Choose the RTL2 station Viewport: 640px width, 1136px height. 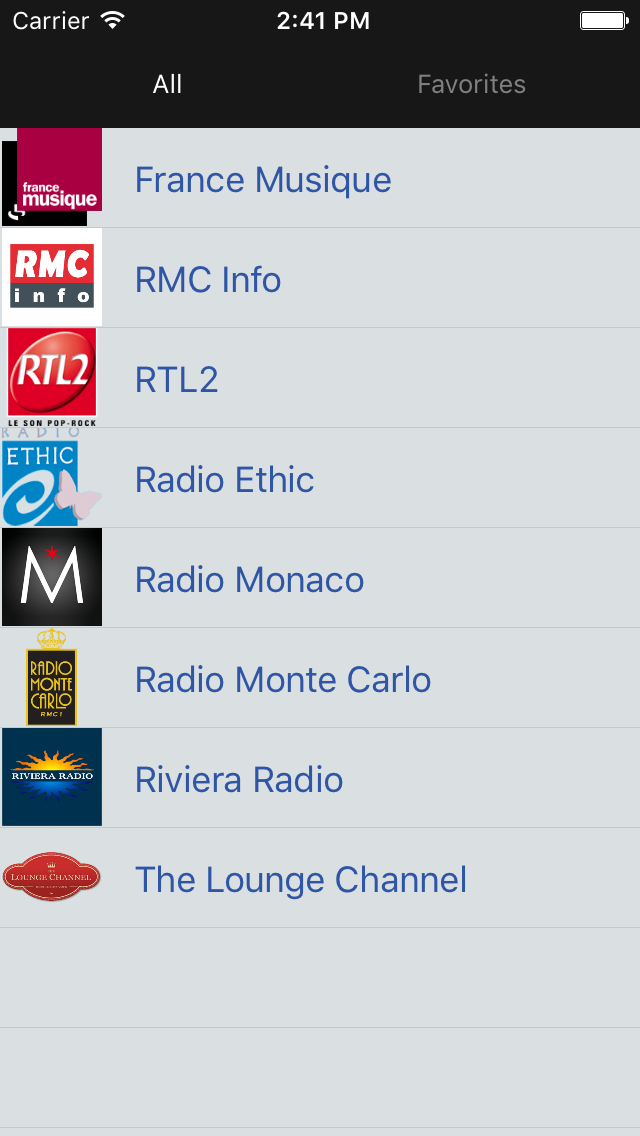(x=177, y=380)
